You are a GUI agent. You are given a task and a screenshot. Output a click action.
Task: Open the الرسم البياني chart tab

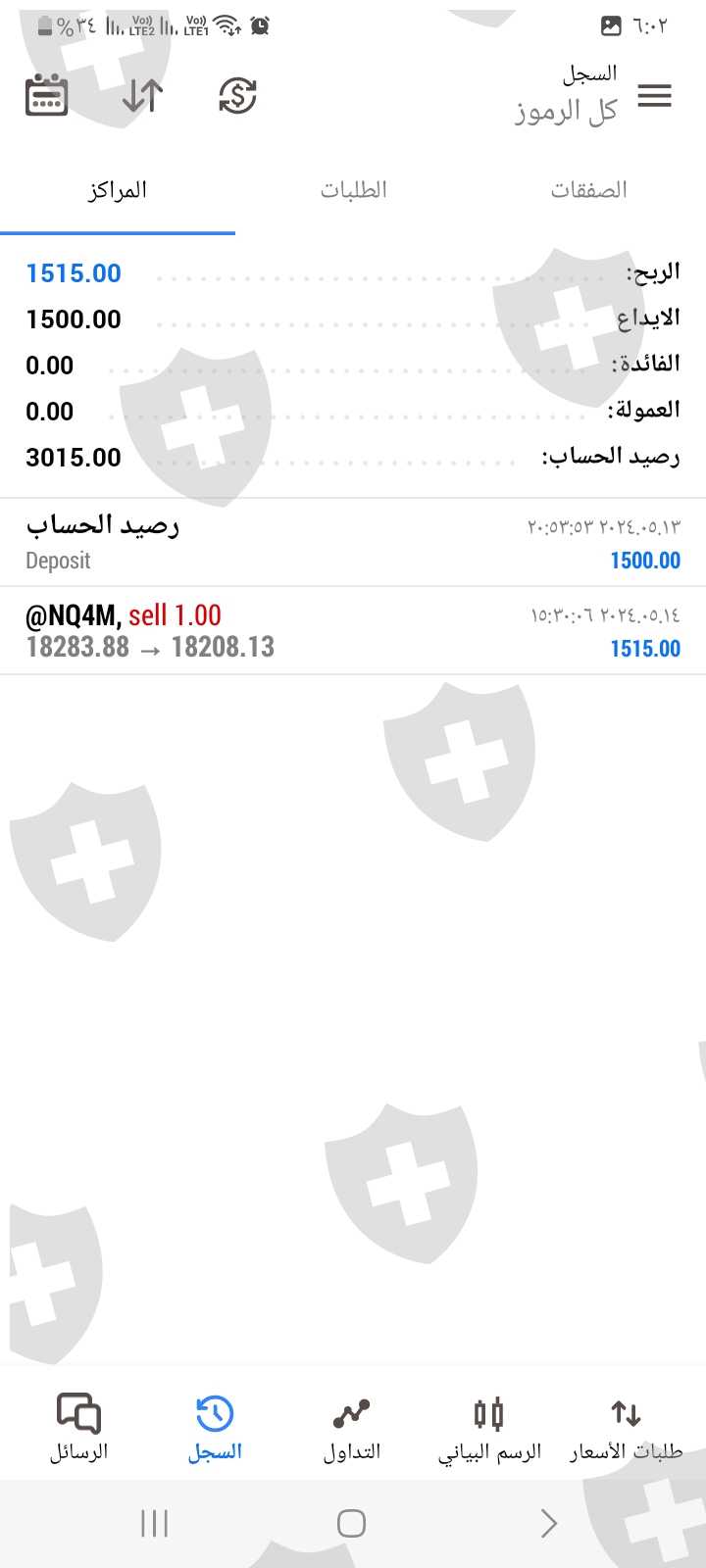click(489, 1427)
